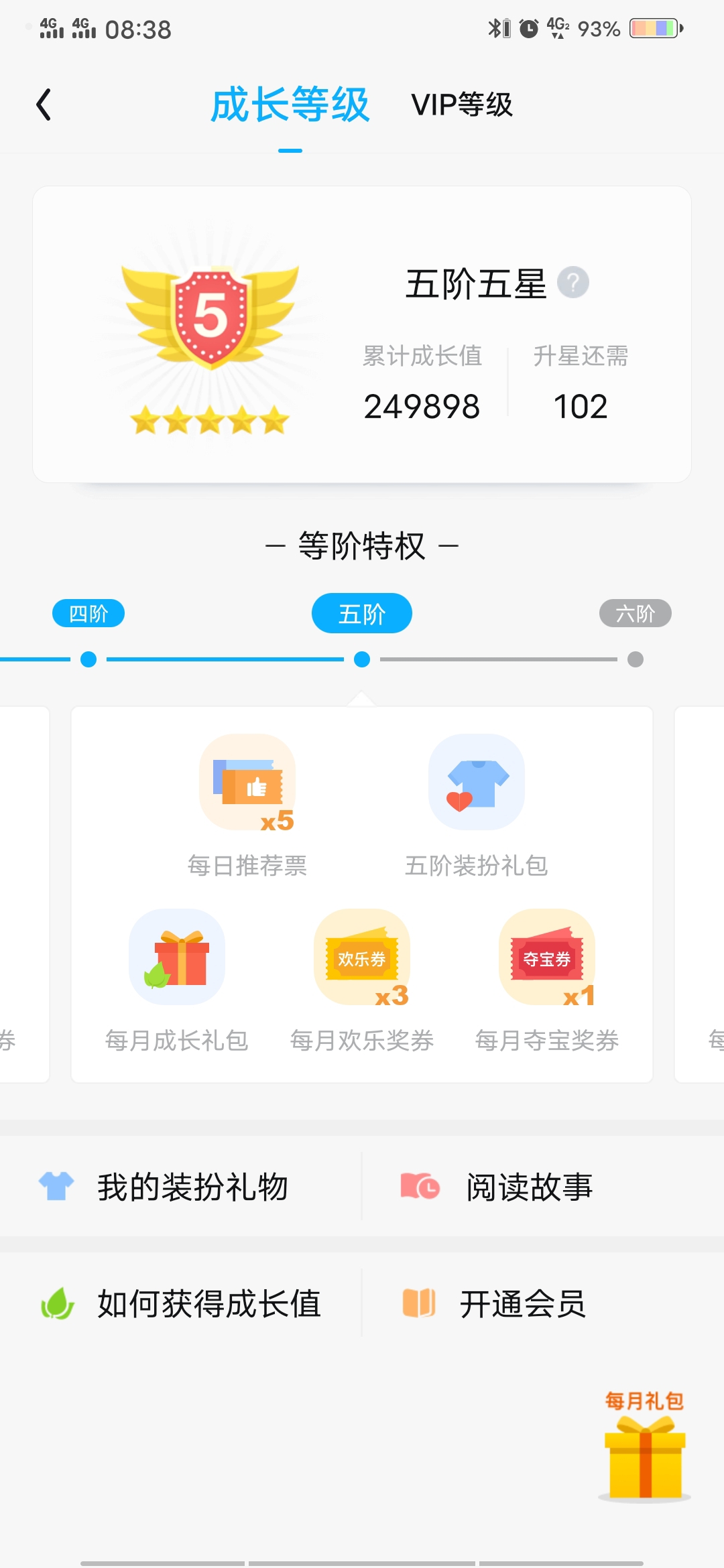Viewport: 724px width, 1568px height.
Task: Open 我的装扮礼物
Action: [181, 1187]
